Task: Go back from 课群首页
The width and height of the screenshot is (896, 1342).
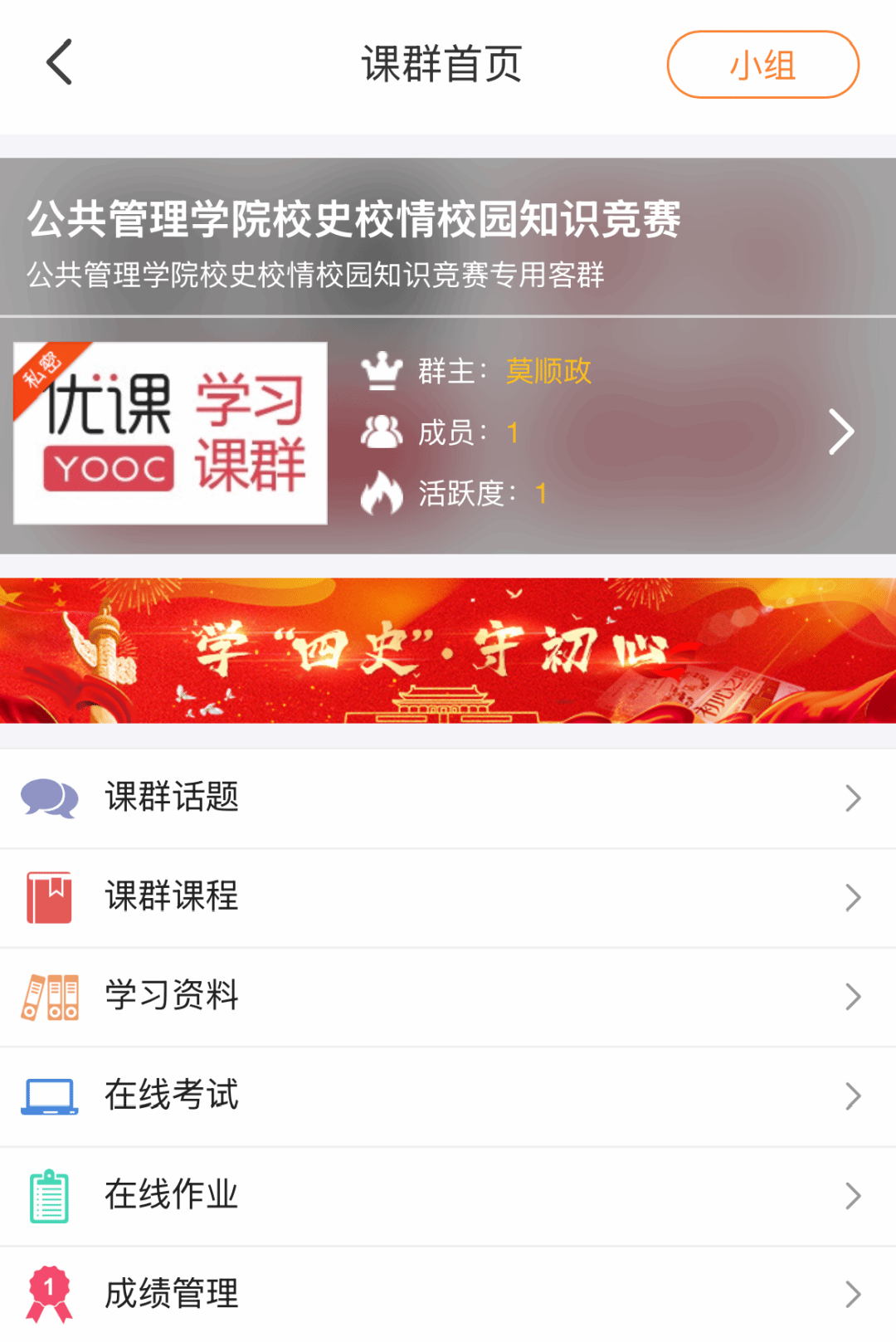Action: click(60, 63)
